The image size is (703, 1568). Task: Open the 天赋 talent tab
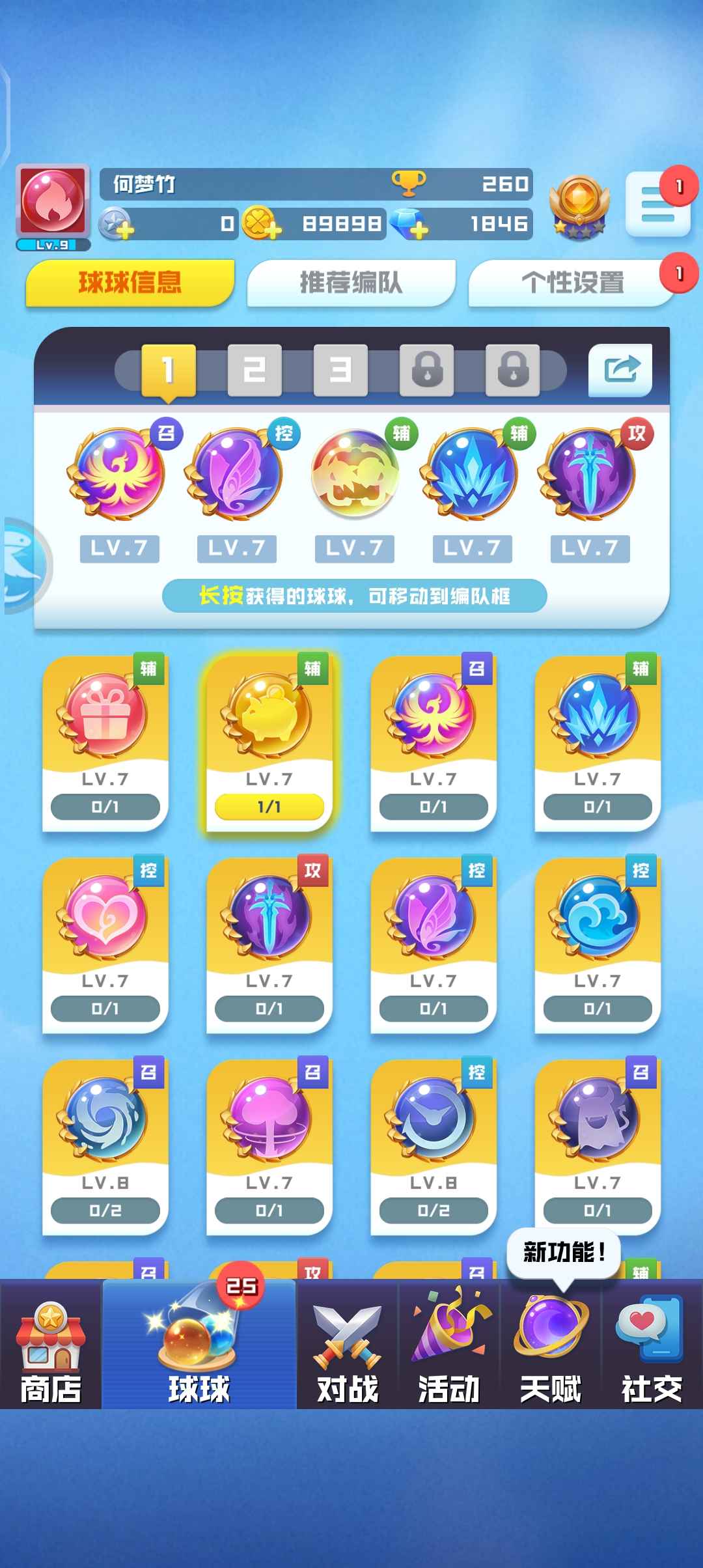pyautogui.click(x=551, y=1345)
